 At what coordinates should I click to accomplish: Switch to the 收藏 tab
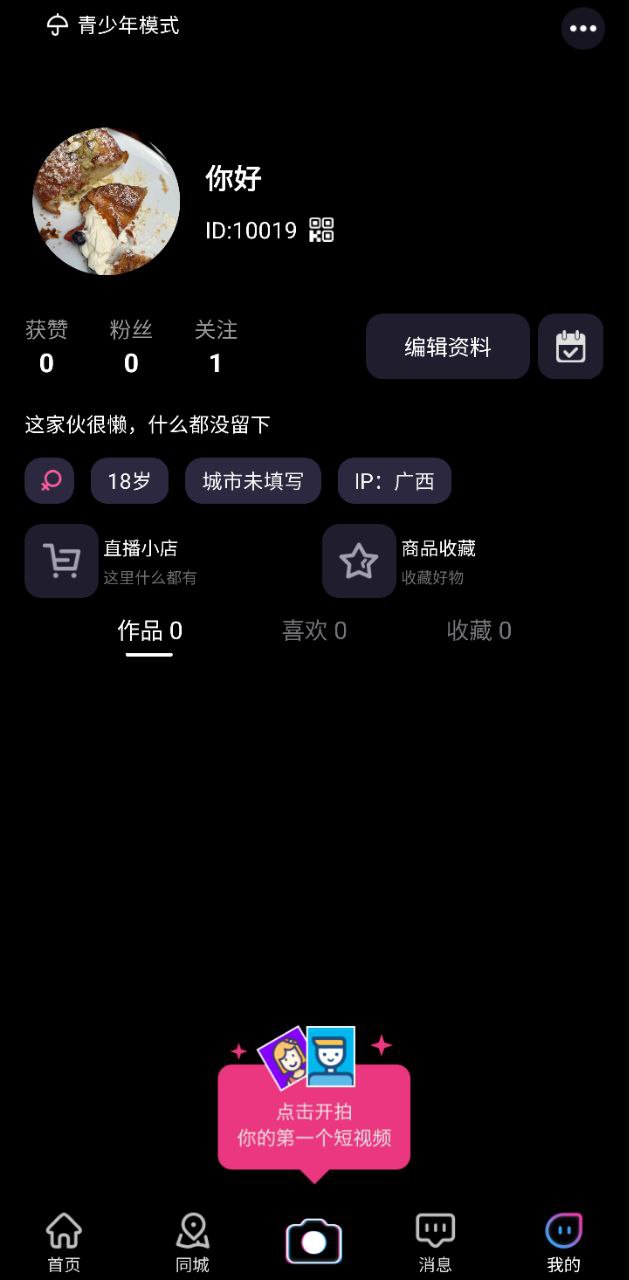pyautogui.click(x=479, y=631)
